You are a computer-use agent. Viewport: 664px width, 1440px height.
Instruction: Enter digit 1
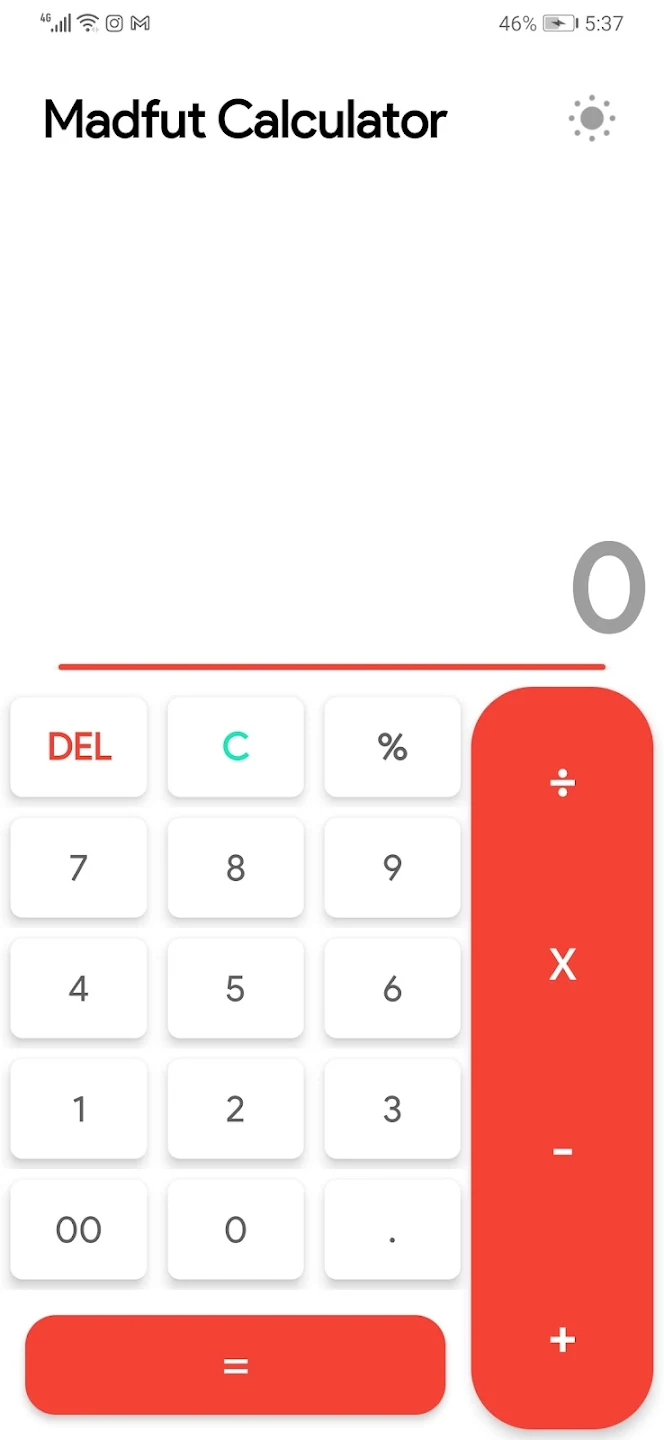(79, 1108)
